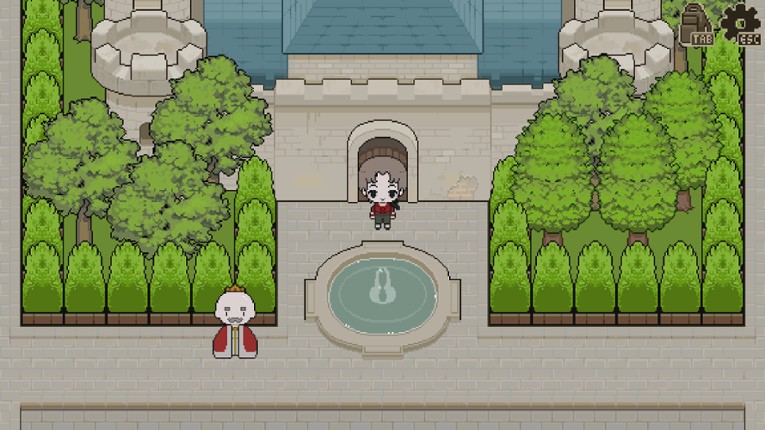Open the backpack inventory
Viewport: 765px width, 430px height.
point(697,24)
